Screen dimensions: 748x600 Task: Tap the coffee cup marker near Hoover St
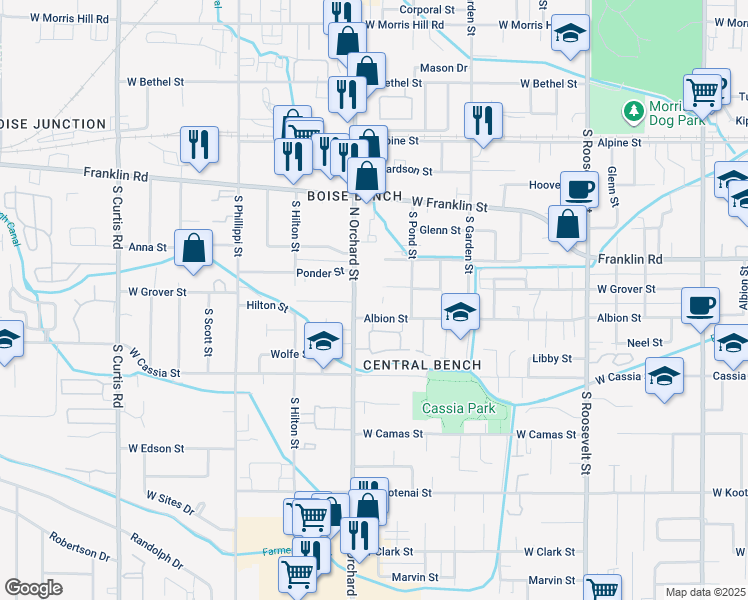579,187
